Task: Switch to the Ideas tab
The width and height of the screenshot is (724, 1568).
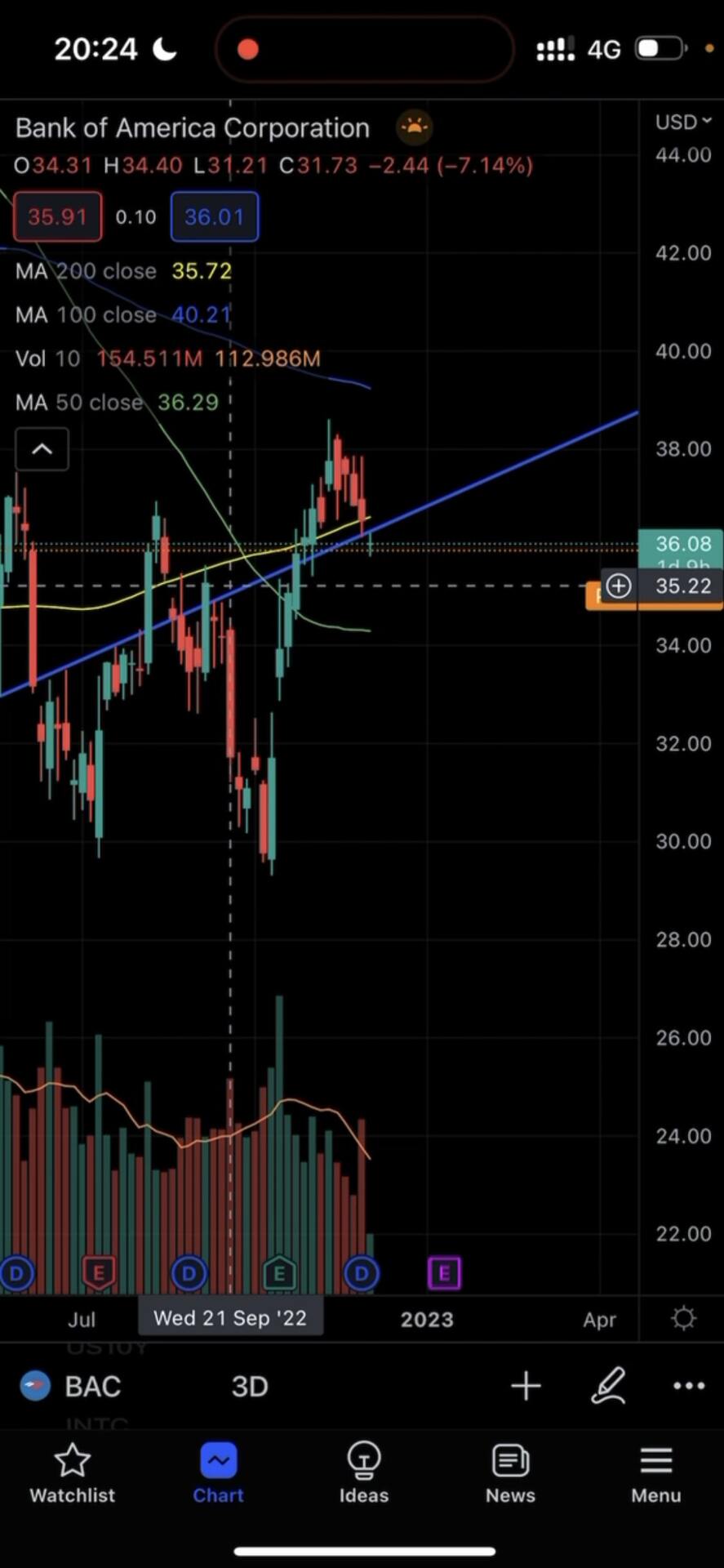Action: click(x=364, y=1472)
